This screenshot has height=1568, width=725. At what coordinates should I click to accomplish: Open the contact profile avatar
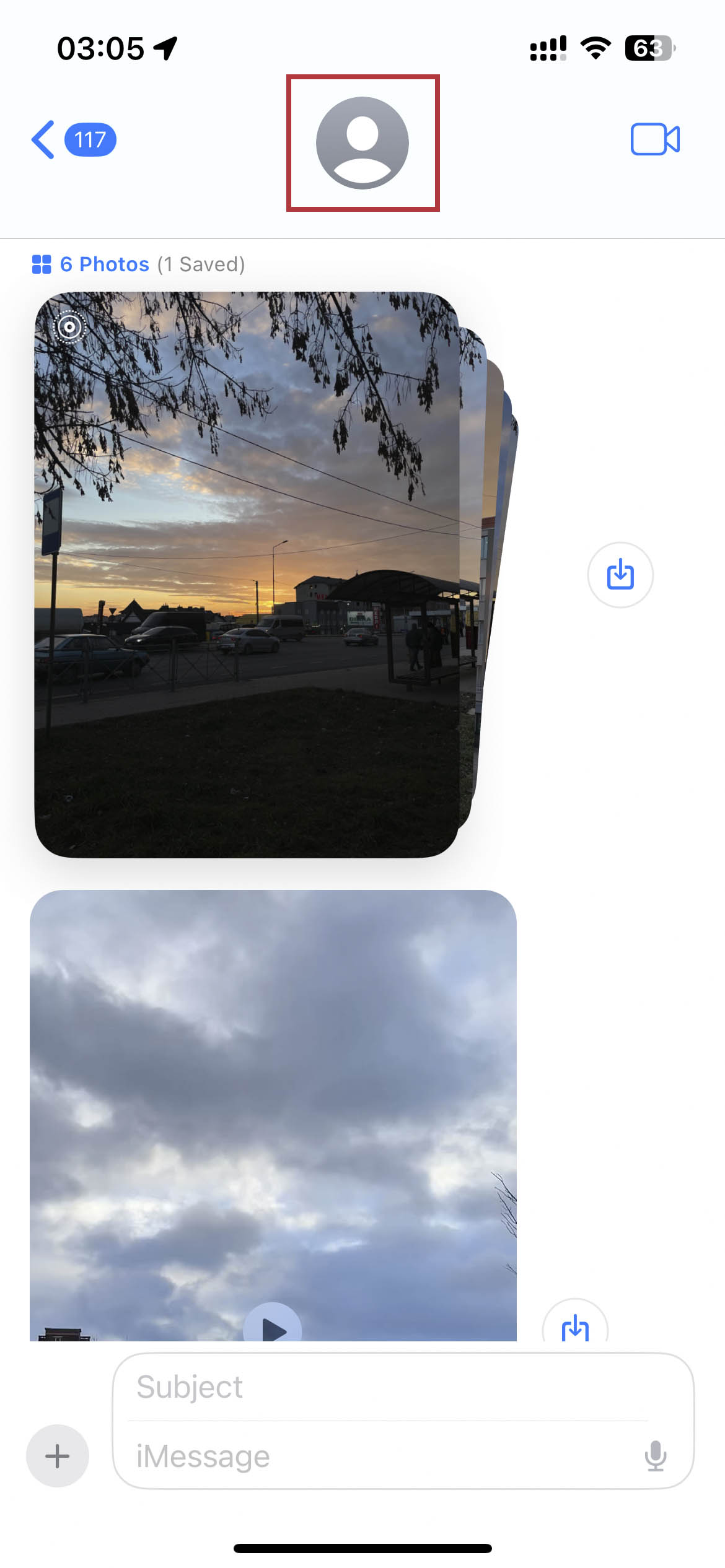pos(362,142)
